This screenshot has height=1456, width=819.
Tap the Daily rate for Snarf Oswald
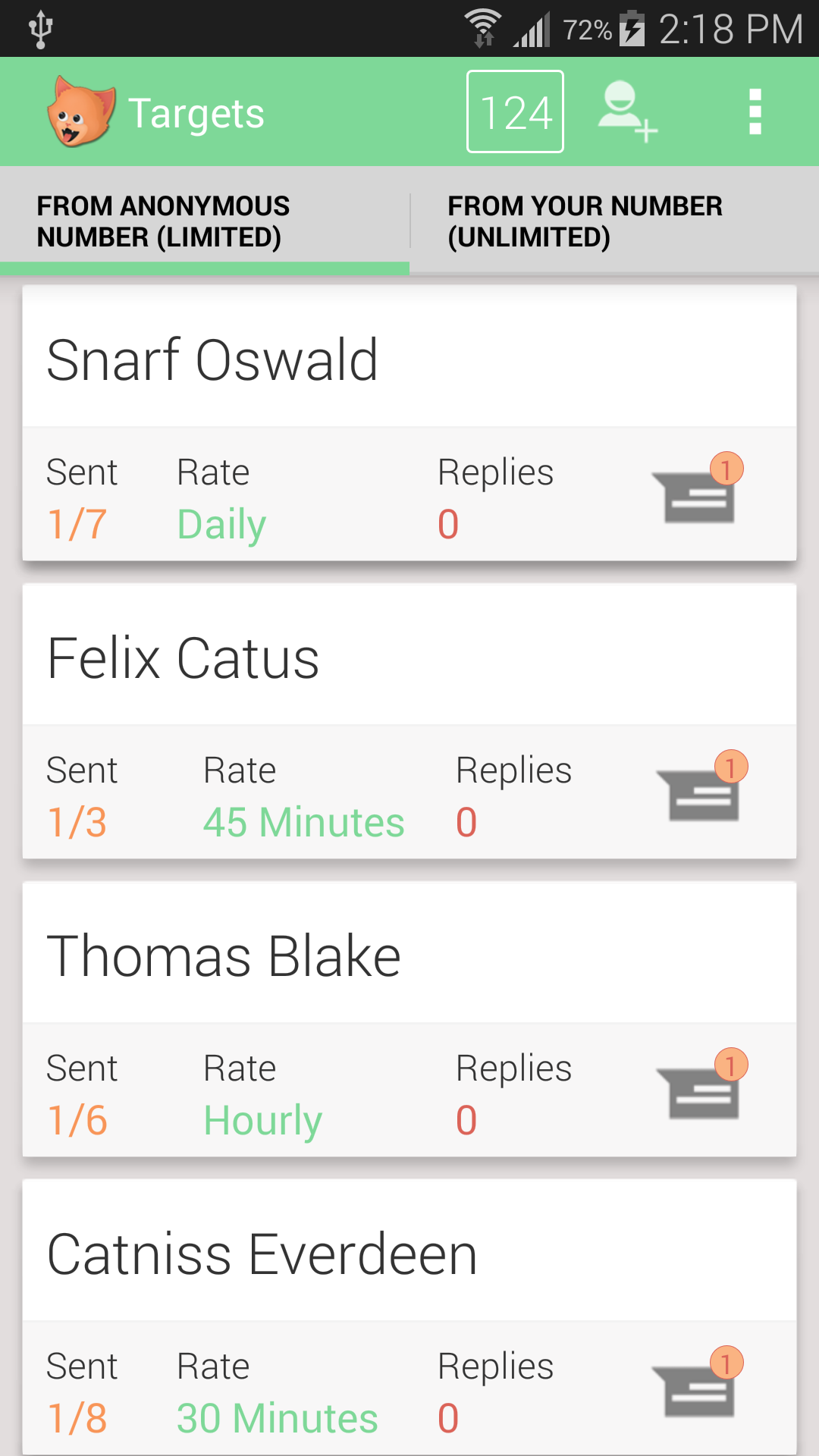tap(221, 523)
